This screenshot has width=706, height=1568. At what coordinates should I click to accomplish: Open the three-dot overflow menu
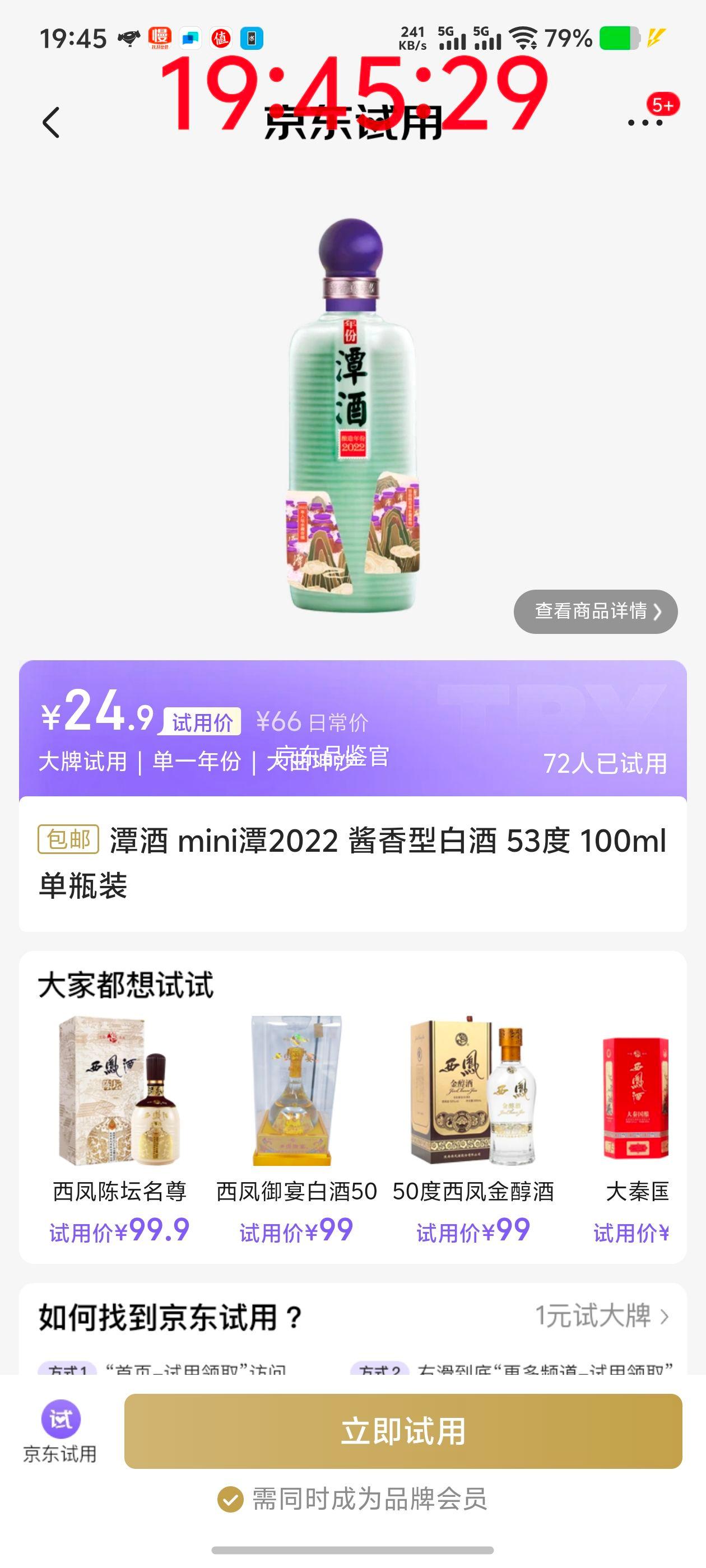[x=645, y=122]
